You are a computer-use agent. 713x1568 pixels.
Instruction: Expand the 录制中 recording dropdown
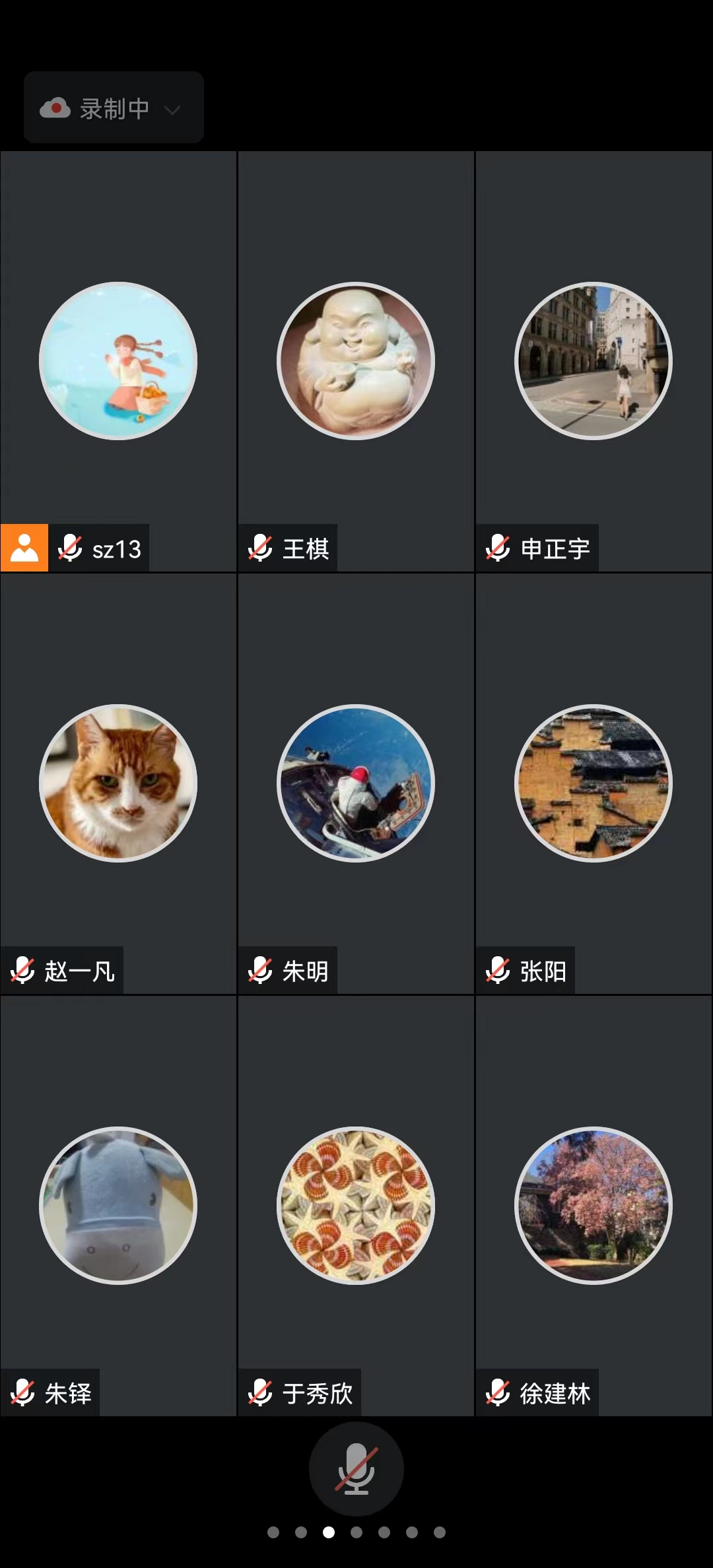coord(114,108)
